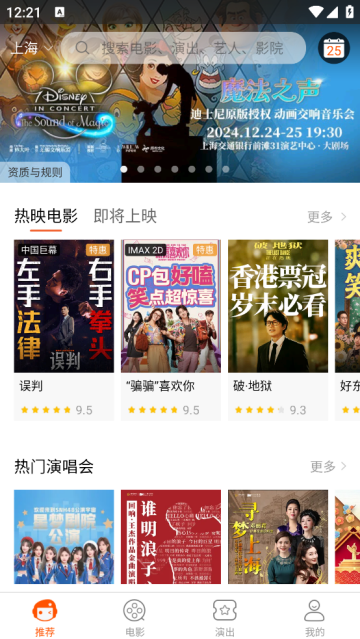This screenshot has height=639, width=360.
Task: Tap the 推荐 bottom tab
Action: pos(45,617)
